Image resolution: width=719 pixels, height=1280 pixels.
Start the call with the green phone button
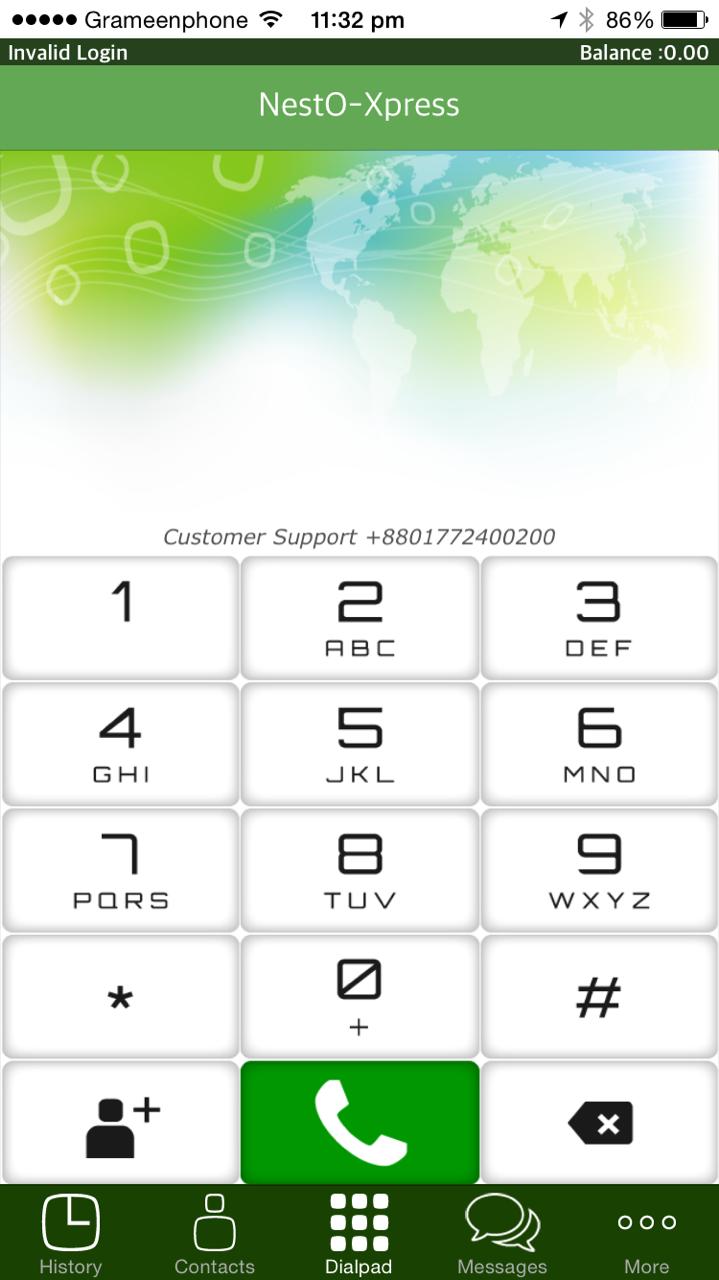pos(360,1123)
